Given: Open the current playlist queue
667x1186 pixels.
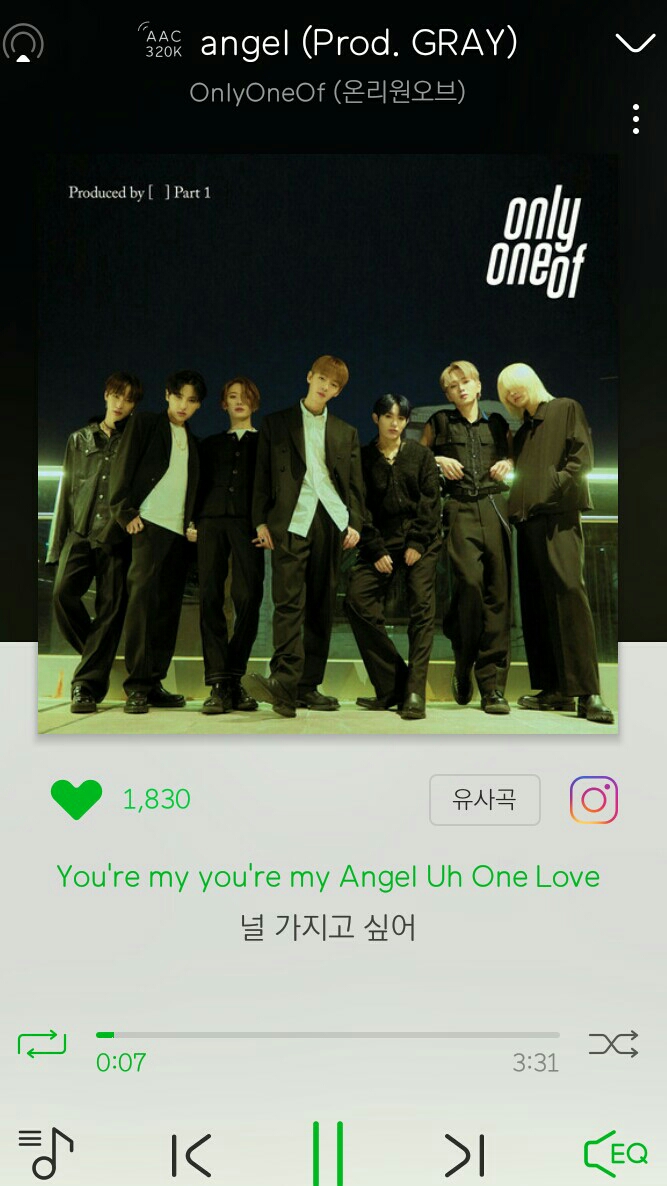Looking at the screenshot, I should point(45,1153).
